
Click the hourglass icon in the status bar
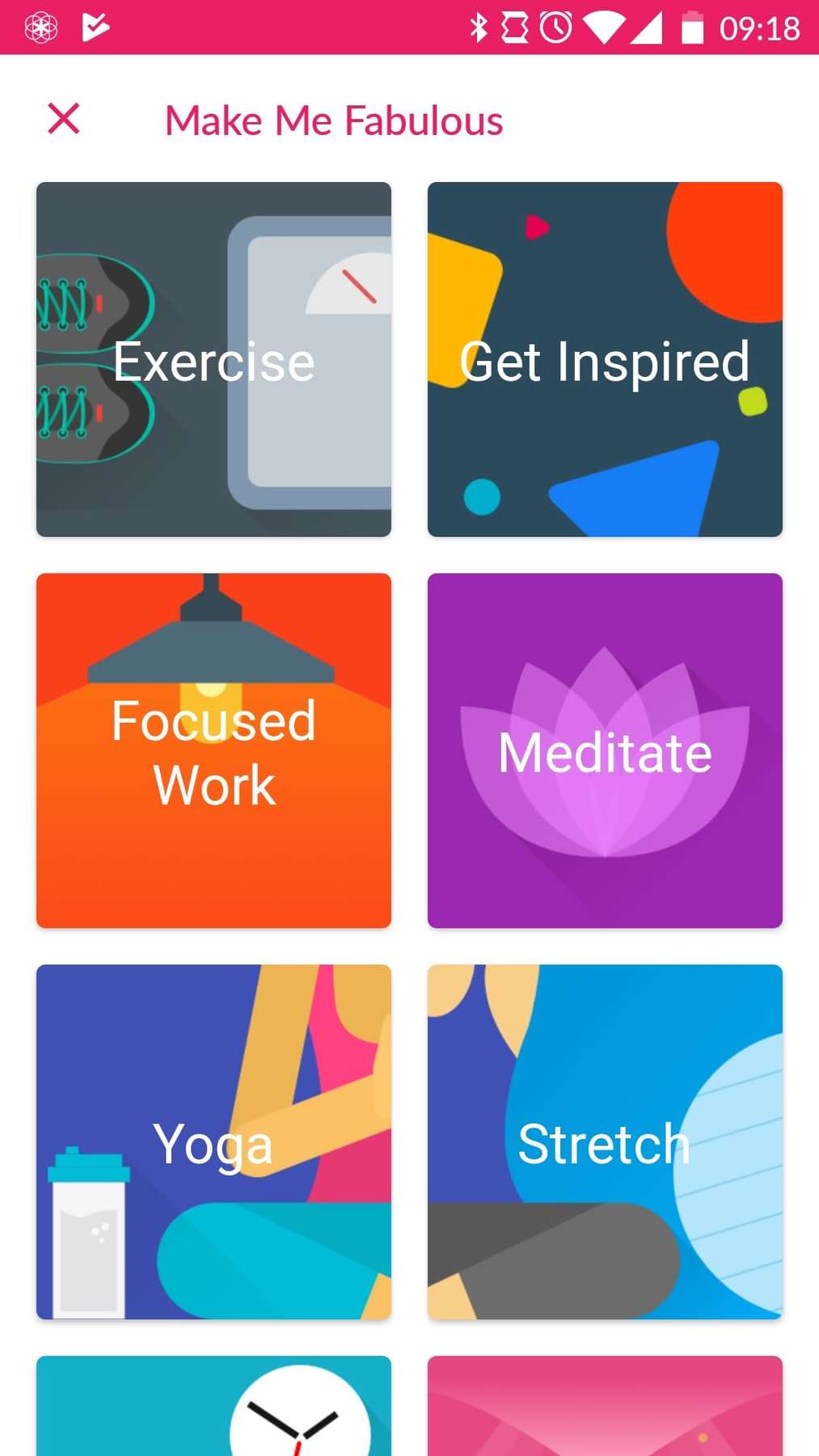[x=515, y=27]
